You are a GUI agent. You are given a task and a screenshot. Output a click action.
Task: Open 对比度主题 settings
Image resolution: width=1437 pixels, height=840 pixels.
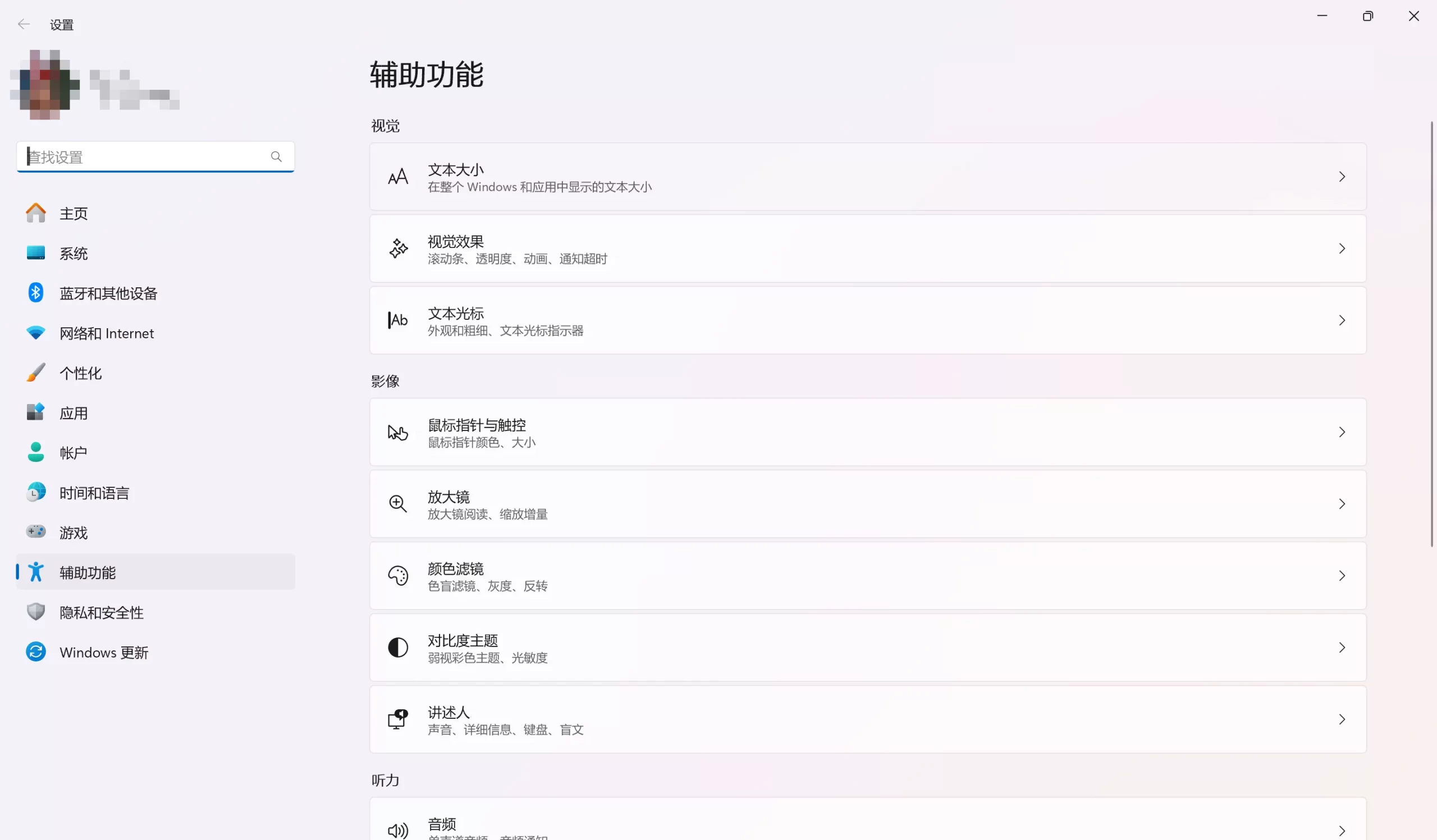(x=867, y=648)
